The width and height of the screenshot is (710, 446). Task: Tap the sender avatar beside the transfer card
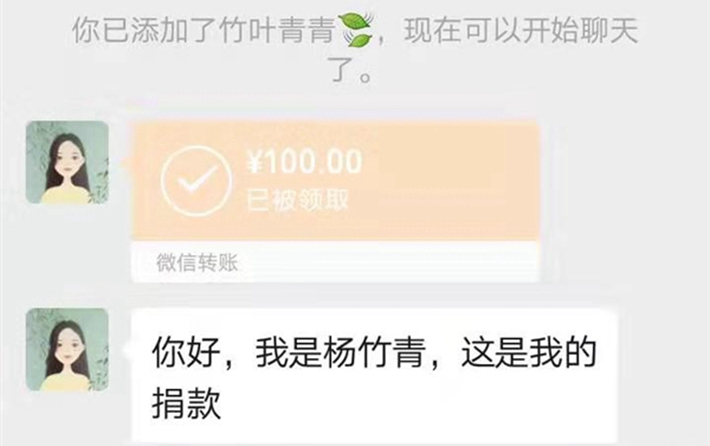[67, 162]
